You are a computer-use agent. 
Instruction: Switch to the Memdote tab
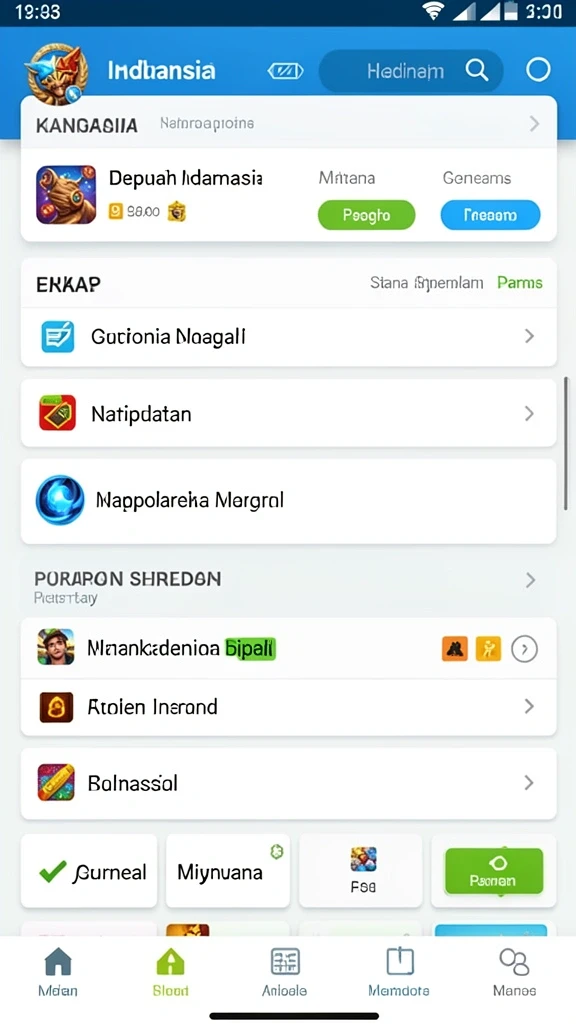399,972
